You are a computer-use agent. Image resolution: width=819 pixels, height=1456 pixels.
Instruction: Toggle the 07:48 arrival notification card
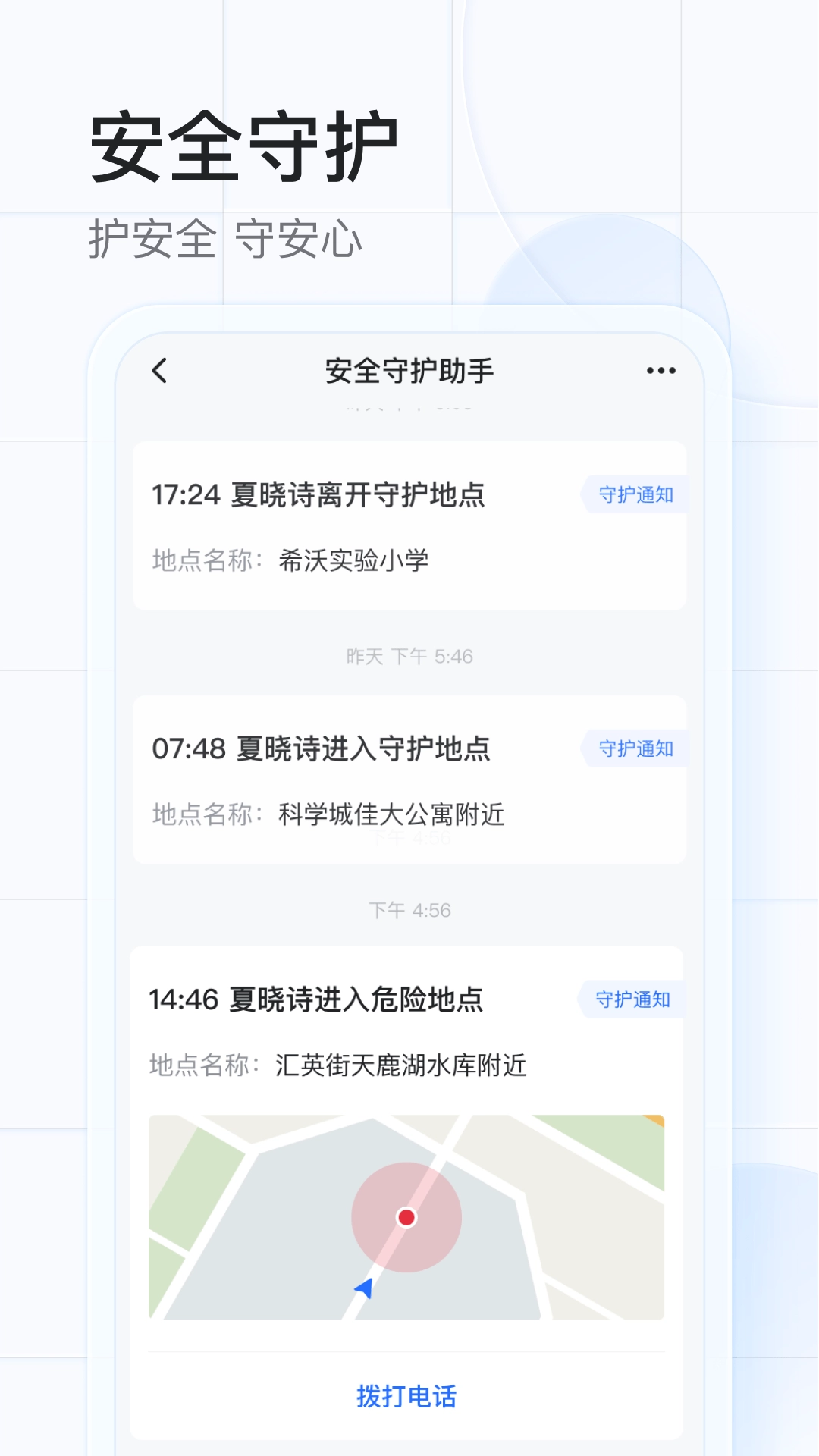coord(409,781)
